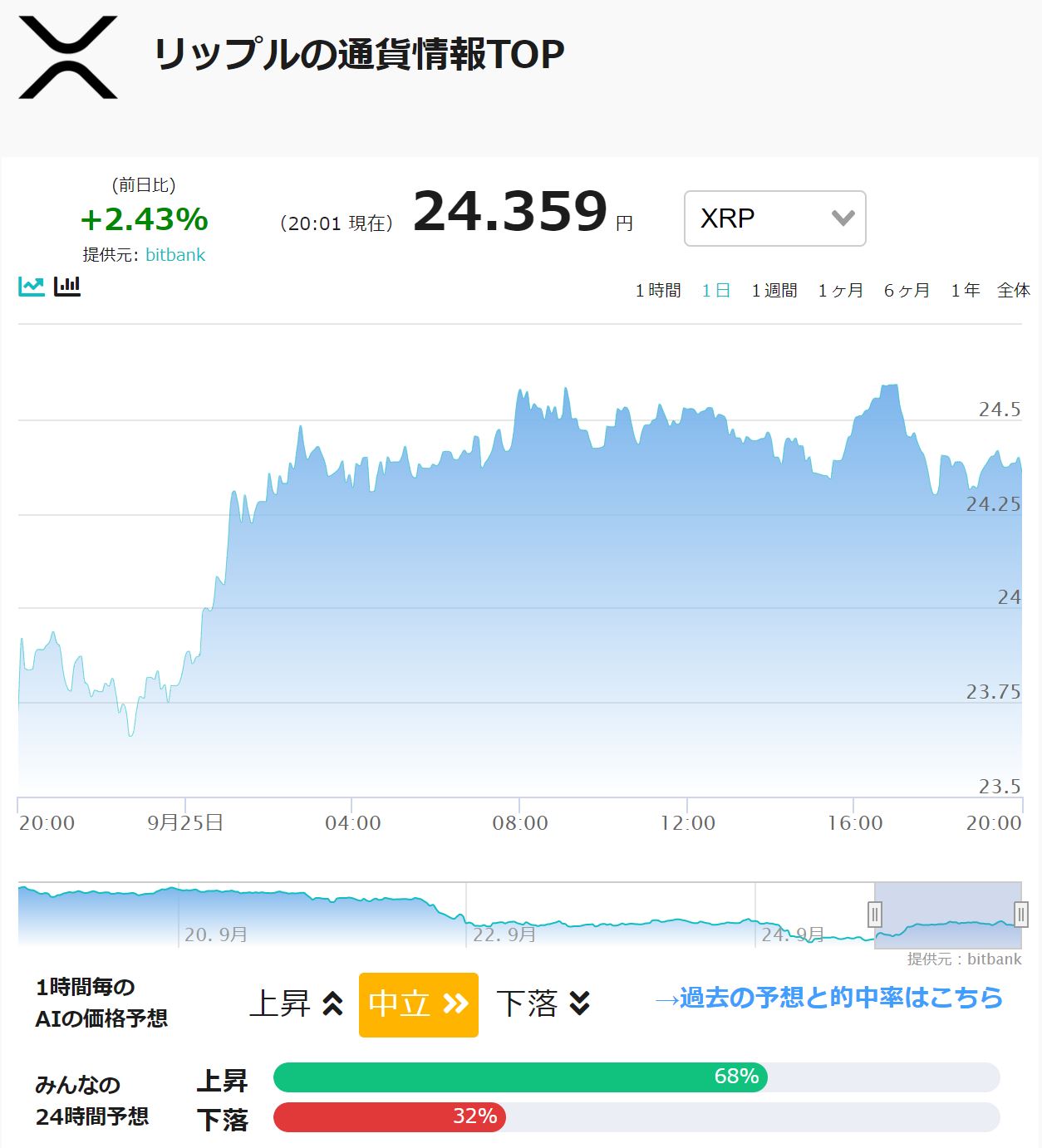Click the left handle of the range selector
Image resolution: width=1042 pixels, height=1148 pixels.
876,915
